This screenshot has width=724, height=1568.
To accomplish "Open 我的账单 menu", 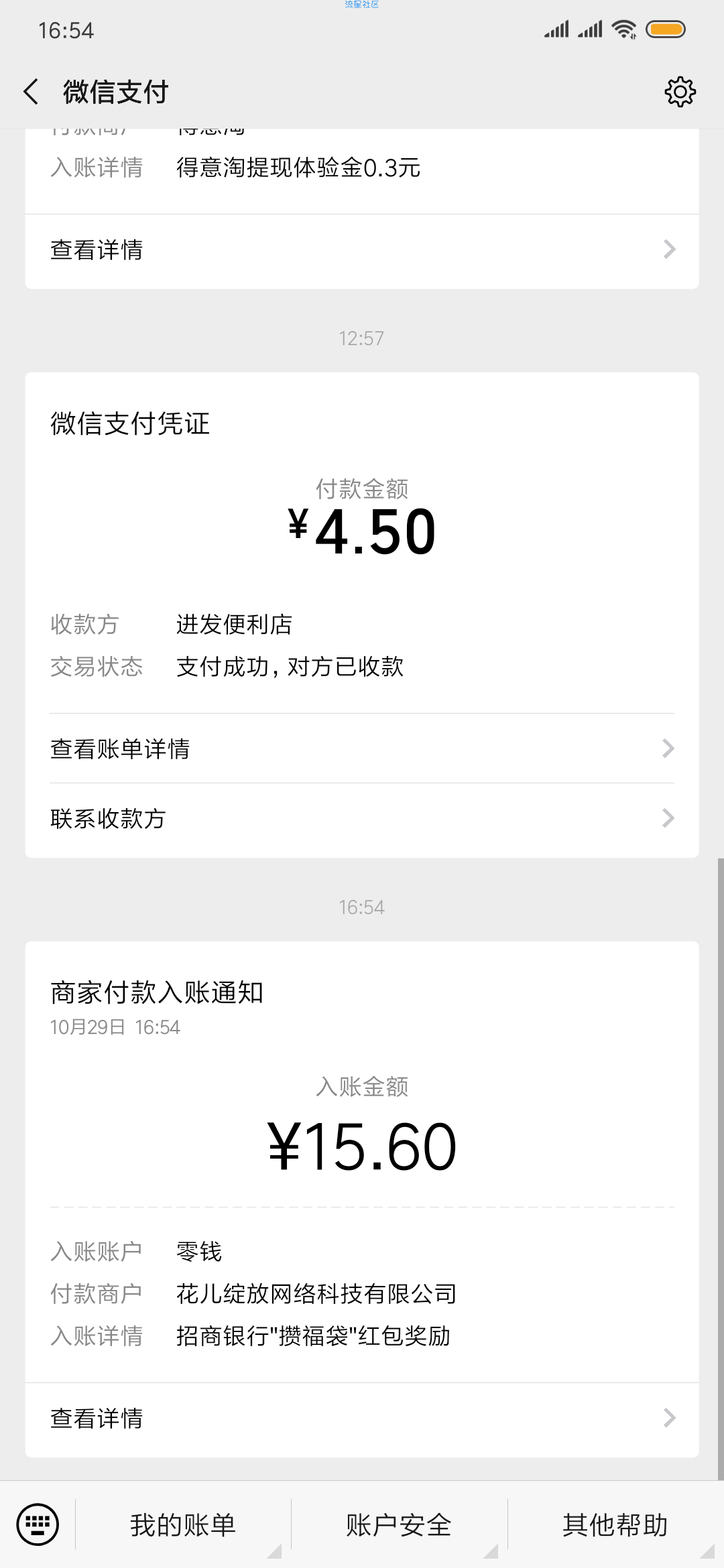I will pos(183,1525).
